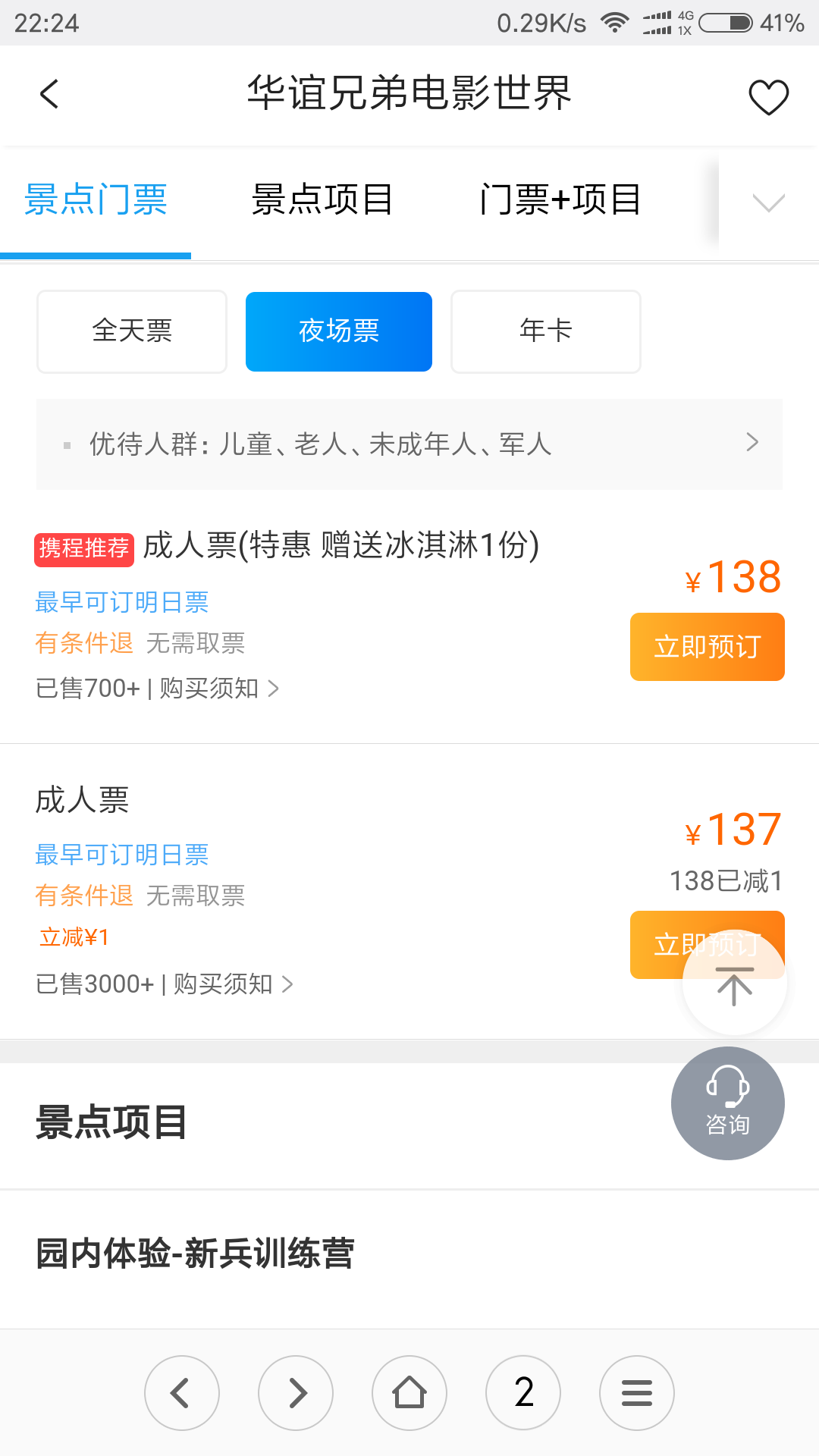View 购买须知 for the ¥137 成人票
The image size is (819, 1456).
pos(232,984)
